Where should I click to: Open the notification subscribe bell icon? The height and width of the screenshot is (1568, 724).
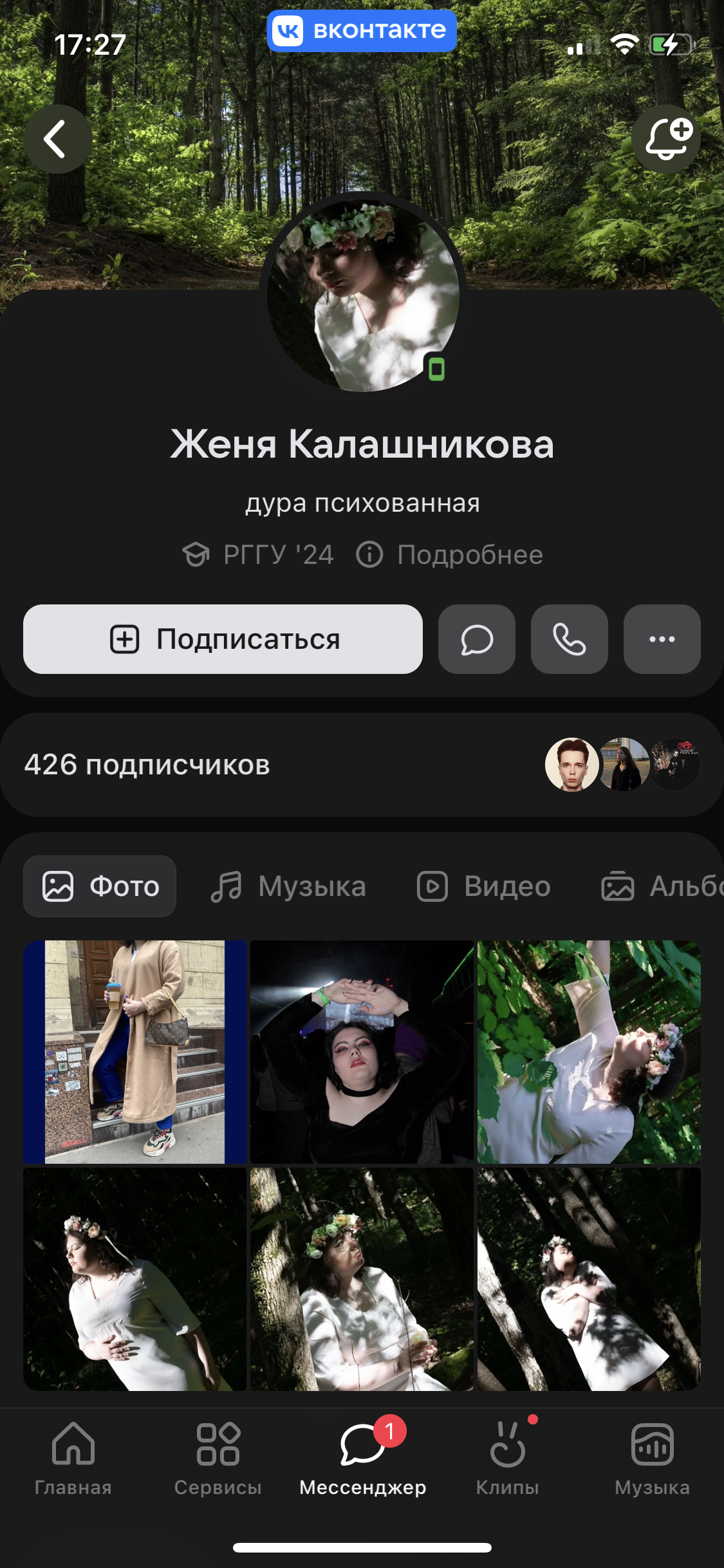click(666, 139)
